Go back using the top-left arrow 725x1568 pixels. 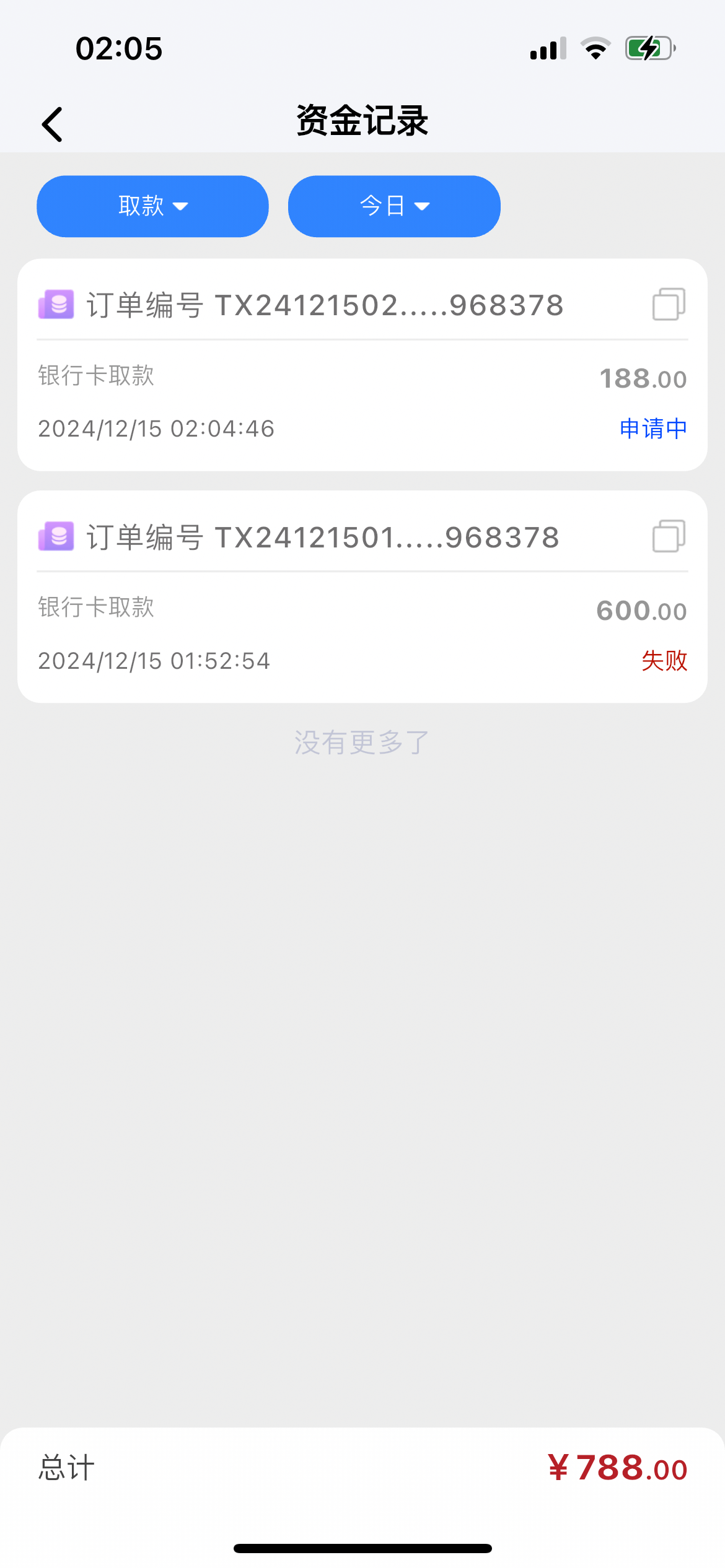53,124
